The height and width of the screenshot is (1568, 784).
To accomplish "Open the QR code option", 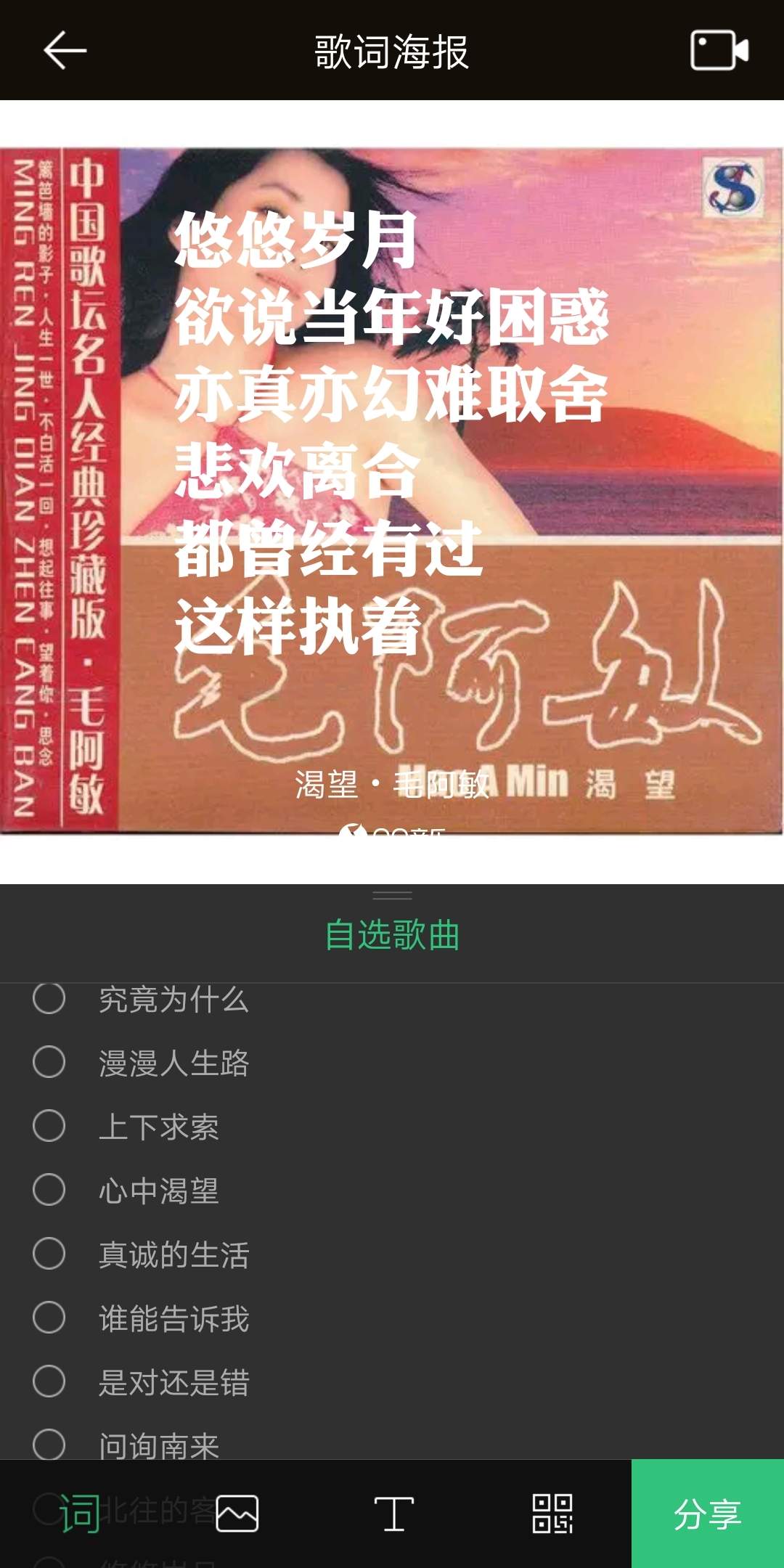I will point(552,1514).
